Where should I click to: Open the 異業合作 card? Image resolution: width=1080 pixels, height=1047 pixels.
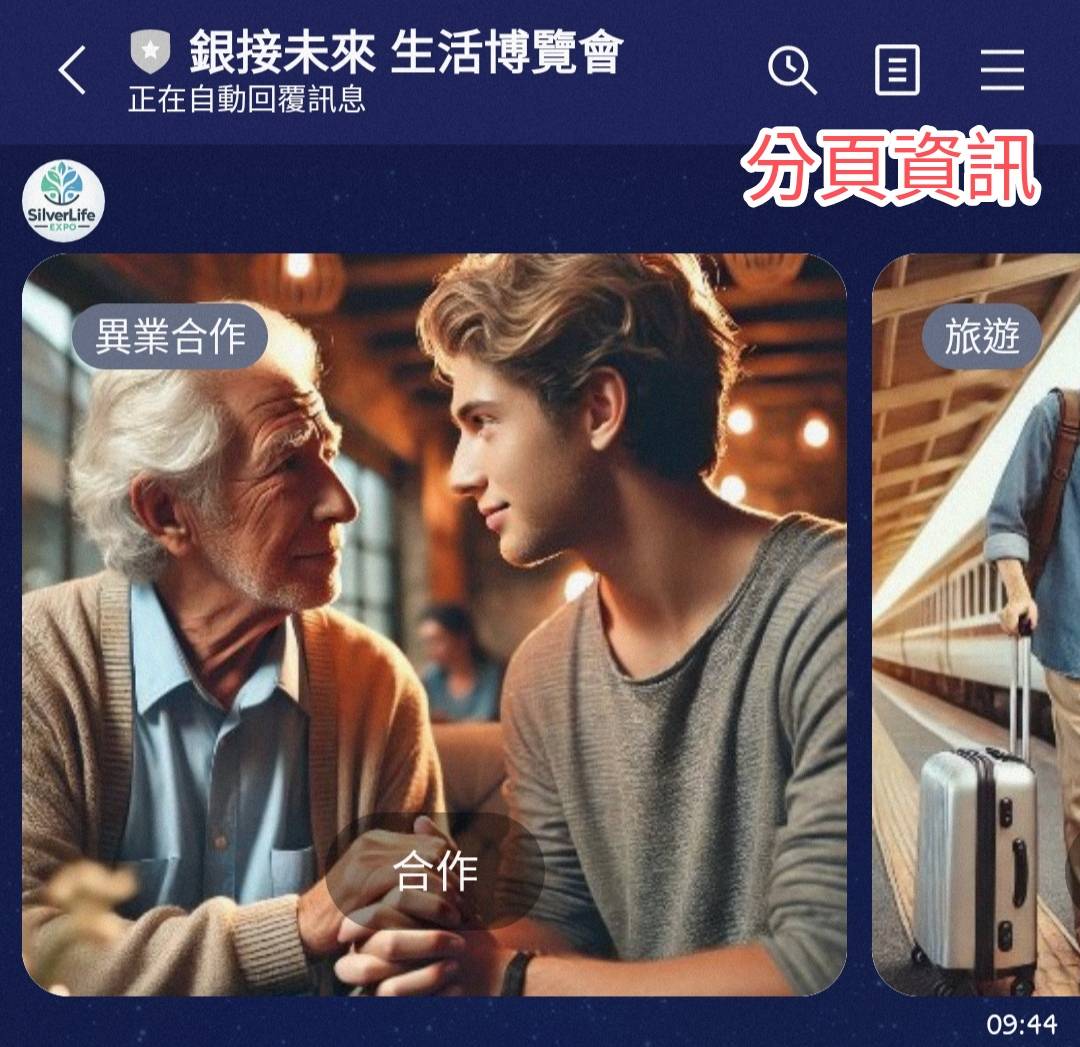(x=434, y=560)
